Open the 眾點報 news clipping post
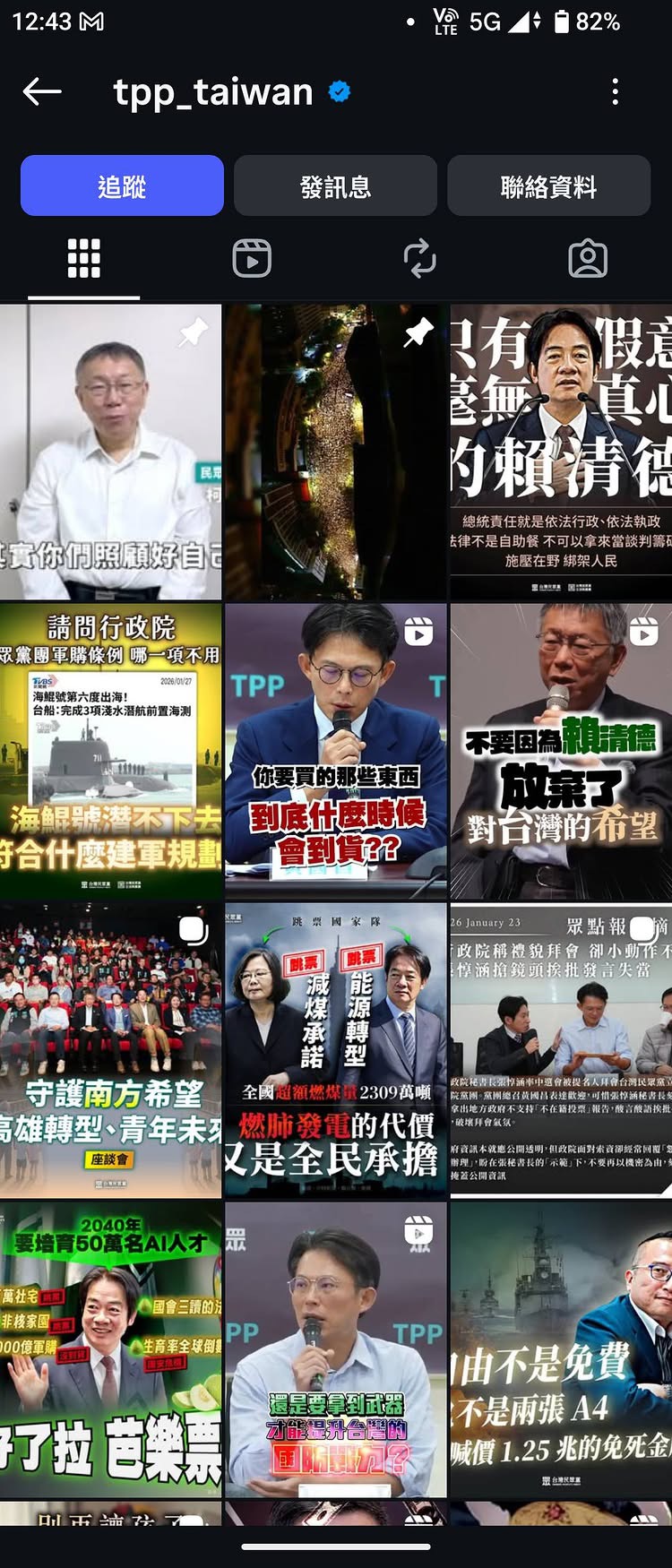Viewport: 672px width, 1568px height. click(561, 1050)
